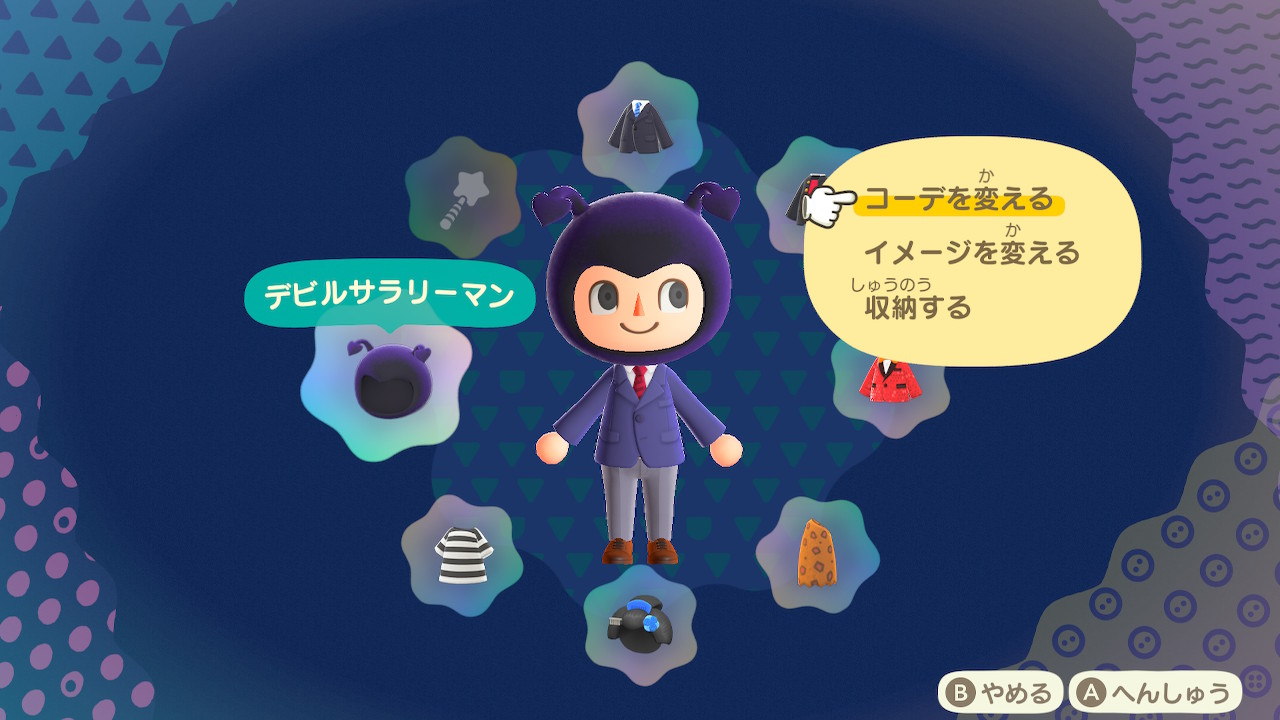The width and height of the screenshot is (1280, 720).
Task: Select the leopard print outfit slot
Action: pyautogui.click(x=817, y=553)
